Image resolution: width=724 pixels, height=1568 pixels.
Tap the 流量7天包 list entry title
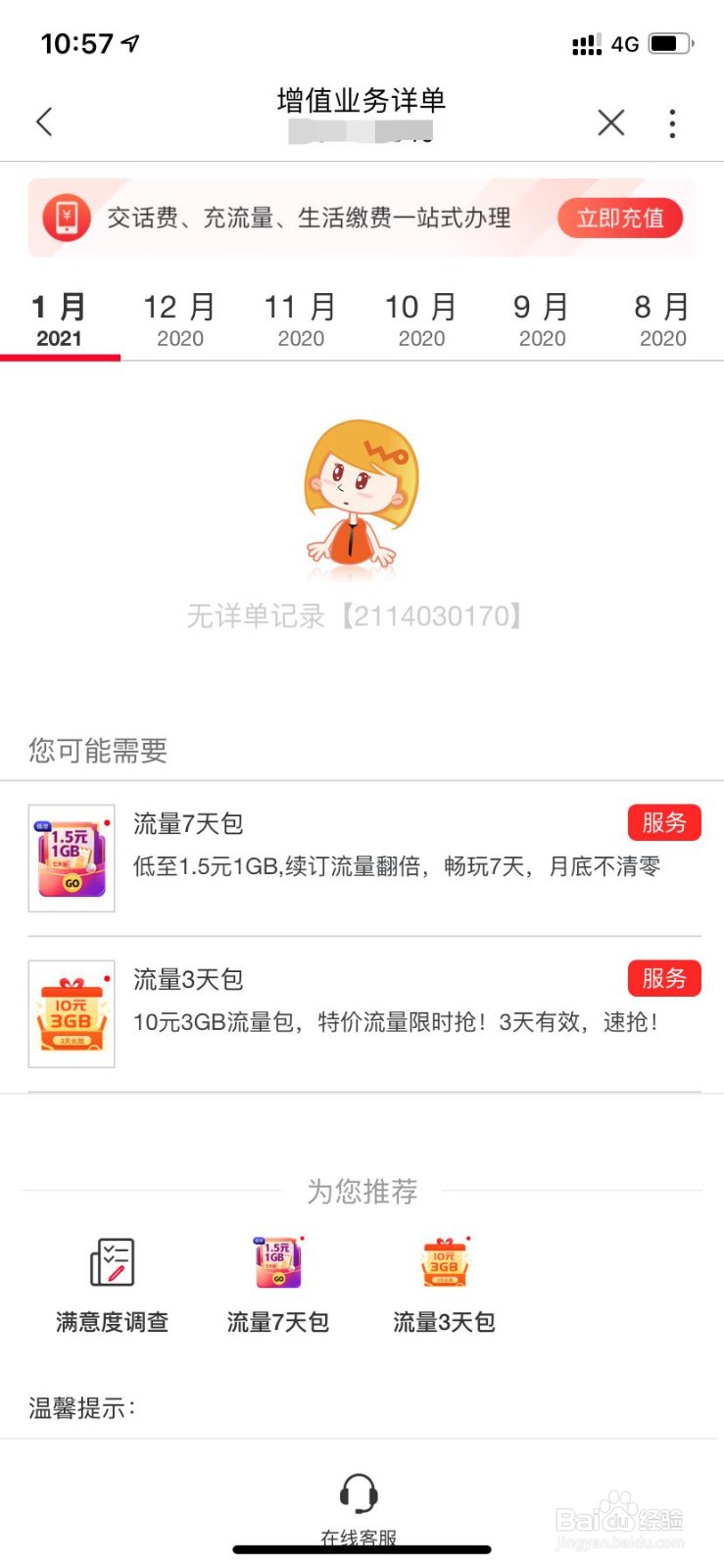coord(187,824)
